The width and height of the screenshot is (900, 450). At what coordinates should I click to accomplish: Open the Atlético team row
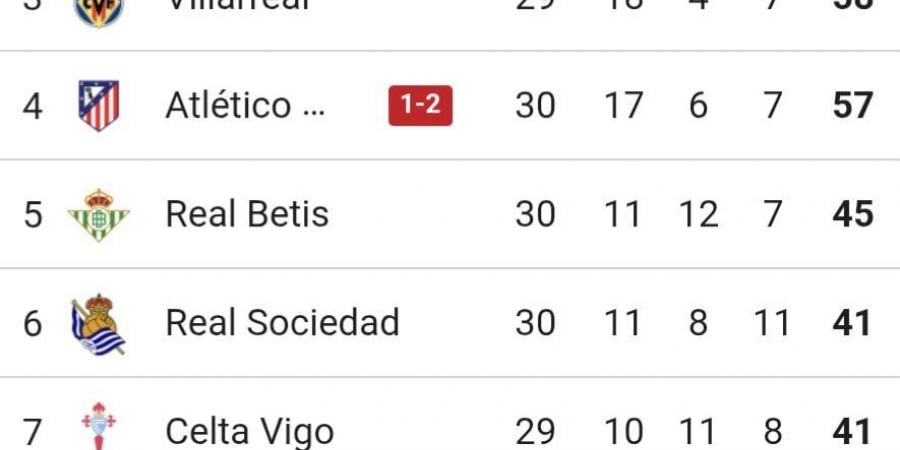coord(245,105)
